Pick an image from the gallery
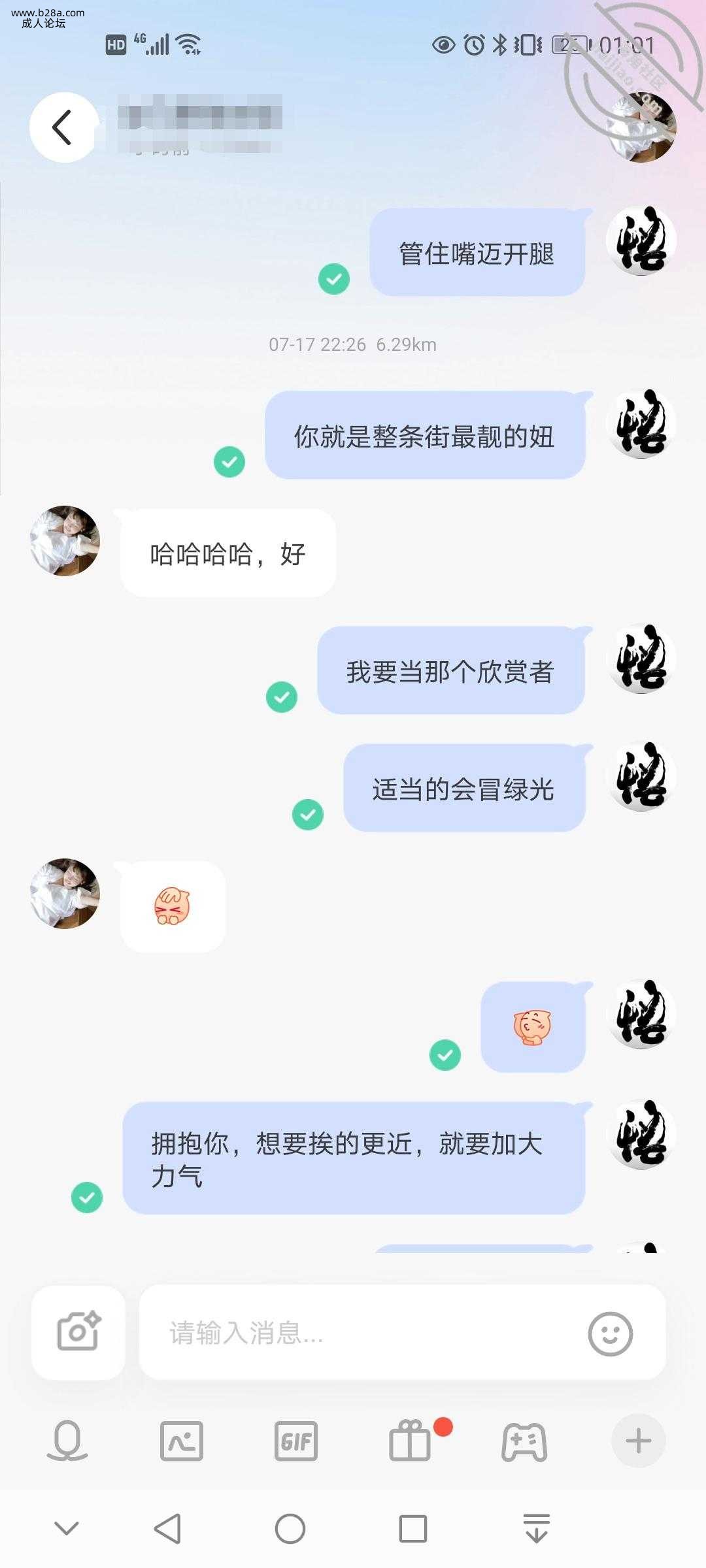This screenshot has height=1568, width=706. [x=182, y=1441]
